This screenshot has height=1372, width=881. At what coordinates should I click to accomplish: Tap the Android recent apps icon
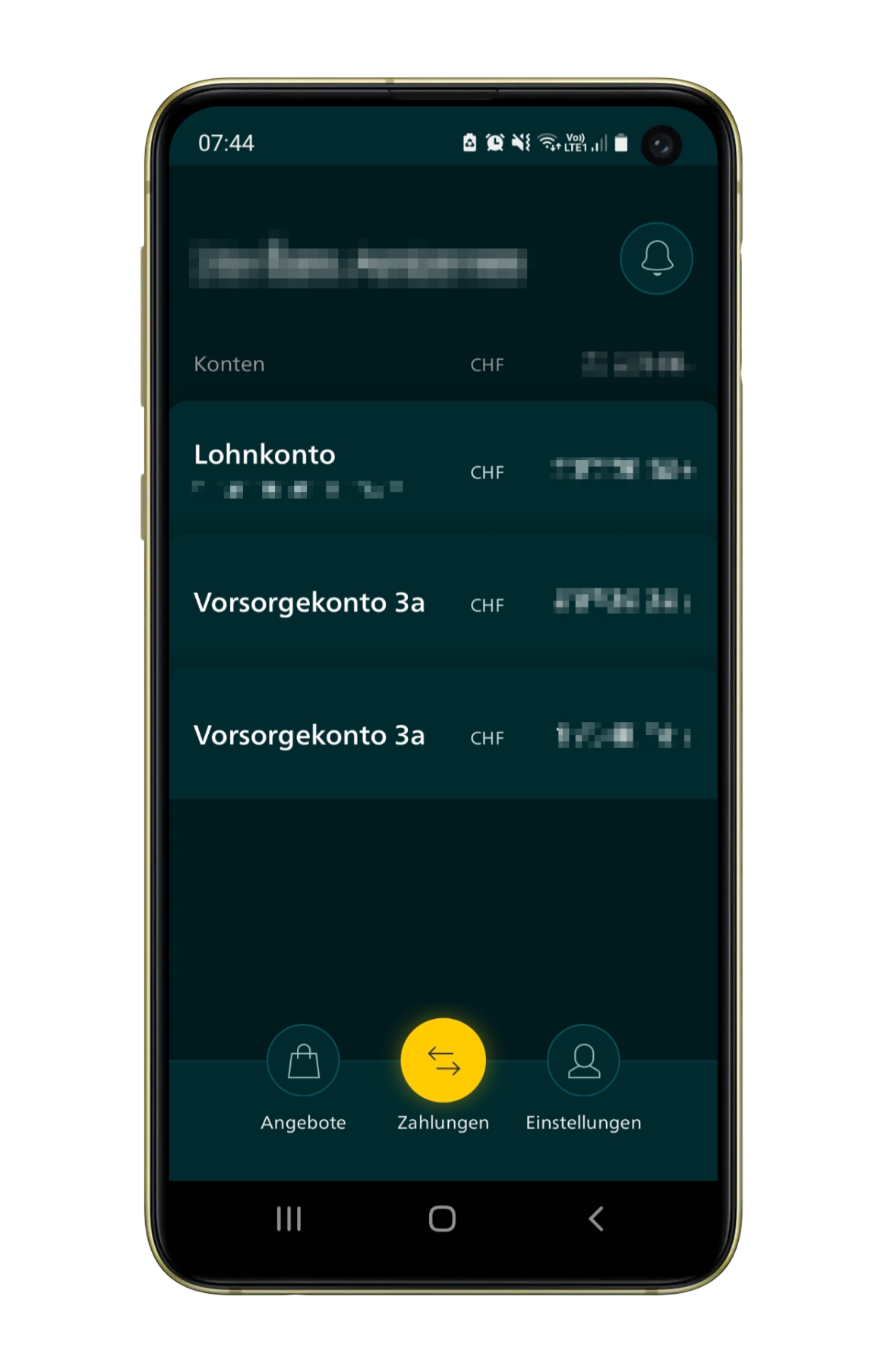(x=288, y=1219)
